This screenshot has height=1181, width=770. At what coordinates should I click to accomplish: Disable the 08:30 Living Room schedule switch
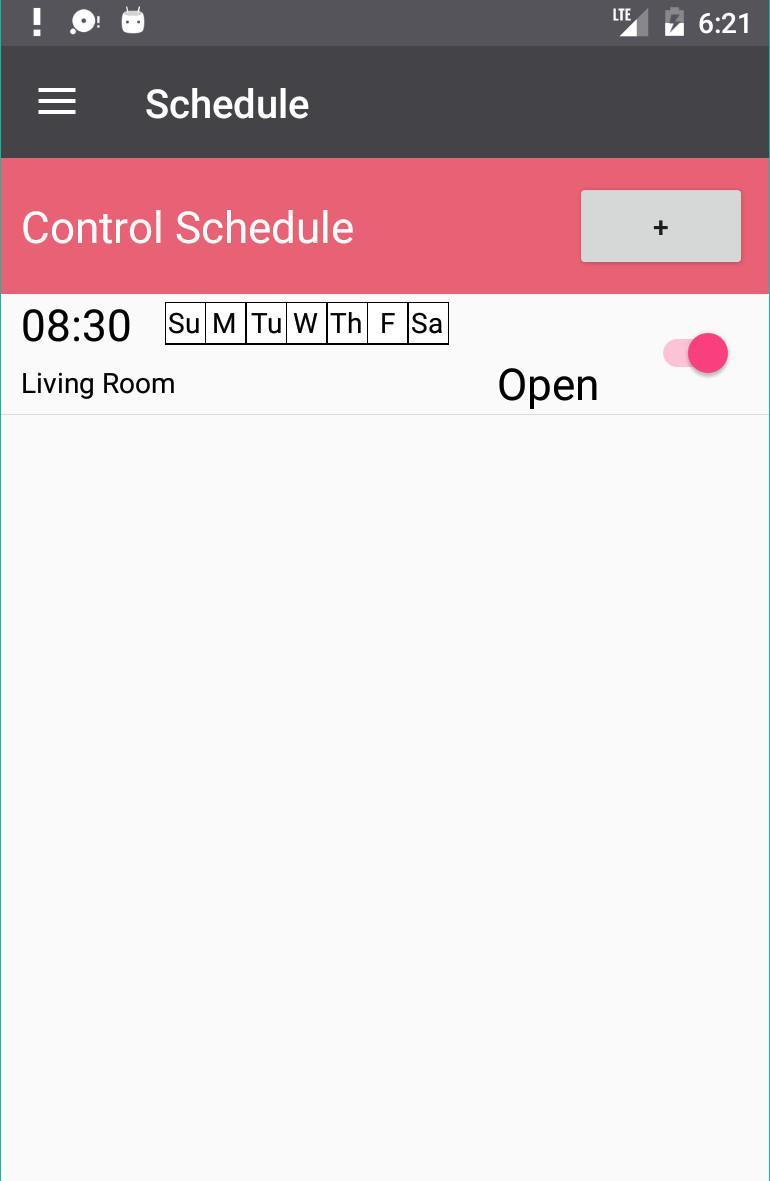tap(696, 353)
